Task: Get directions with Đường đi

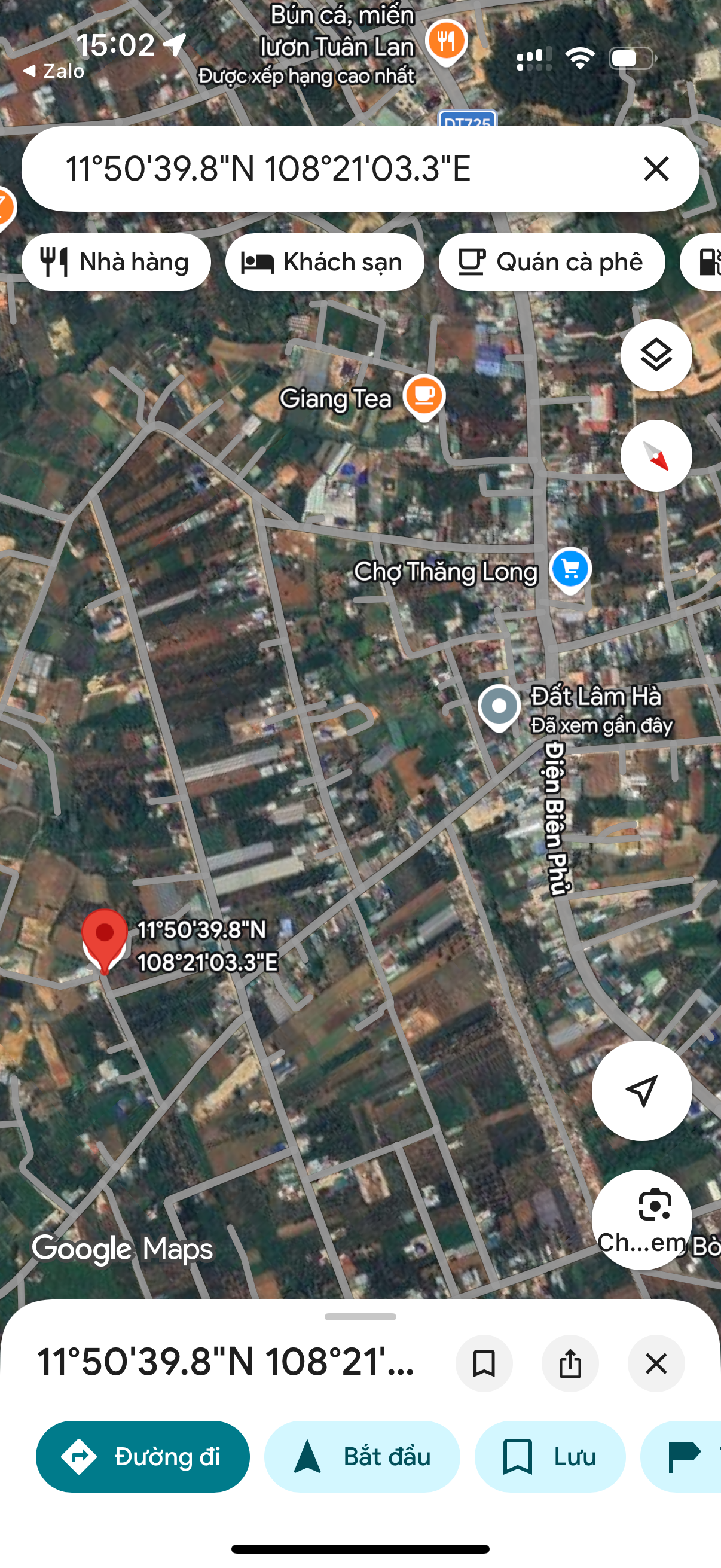Action: tap(142, 1457)
